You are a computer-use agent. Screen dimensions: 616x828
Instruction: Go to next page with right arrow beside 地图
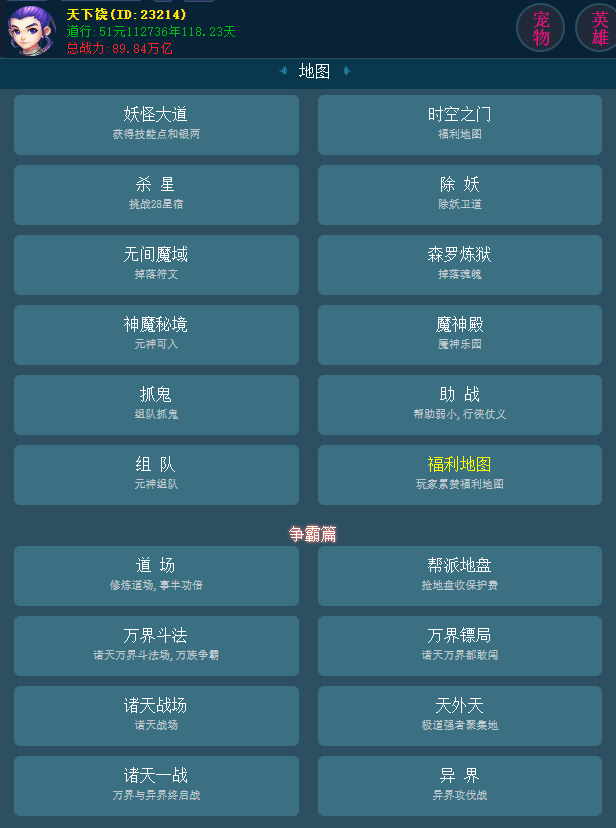[x=347, y=71]
